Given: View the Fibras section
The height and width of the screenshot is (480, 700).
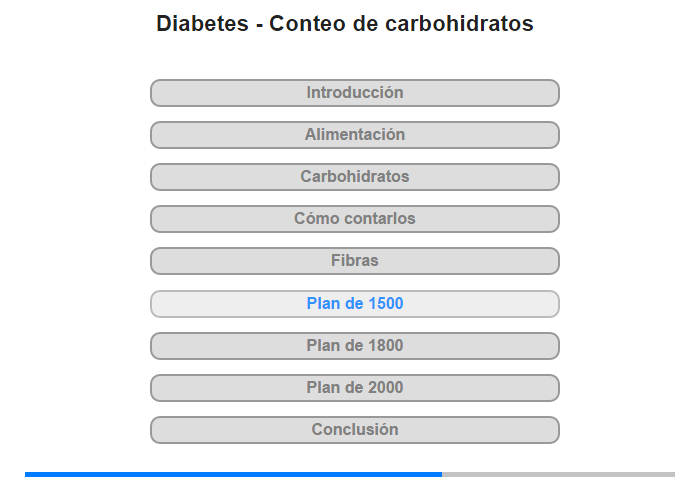Looking at the screenshot, I should click(x=355, y=261).
